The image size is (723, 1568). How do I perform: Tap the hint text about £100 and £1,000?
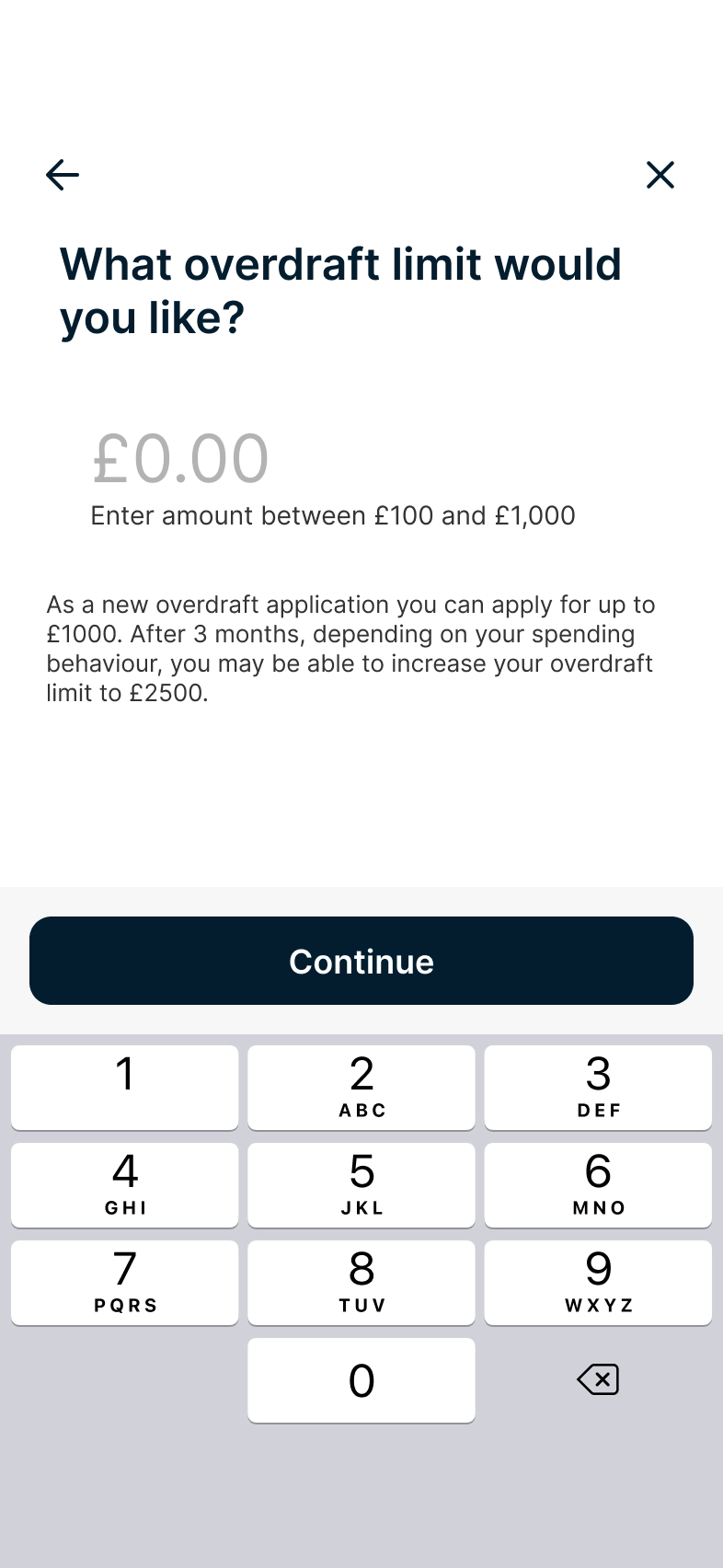click(x=332, y=515)
